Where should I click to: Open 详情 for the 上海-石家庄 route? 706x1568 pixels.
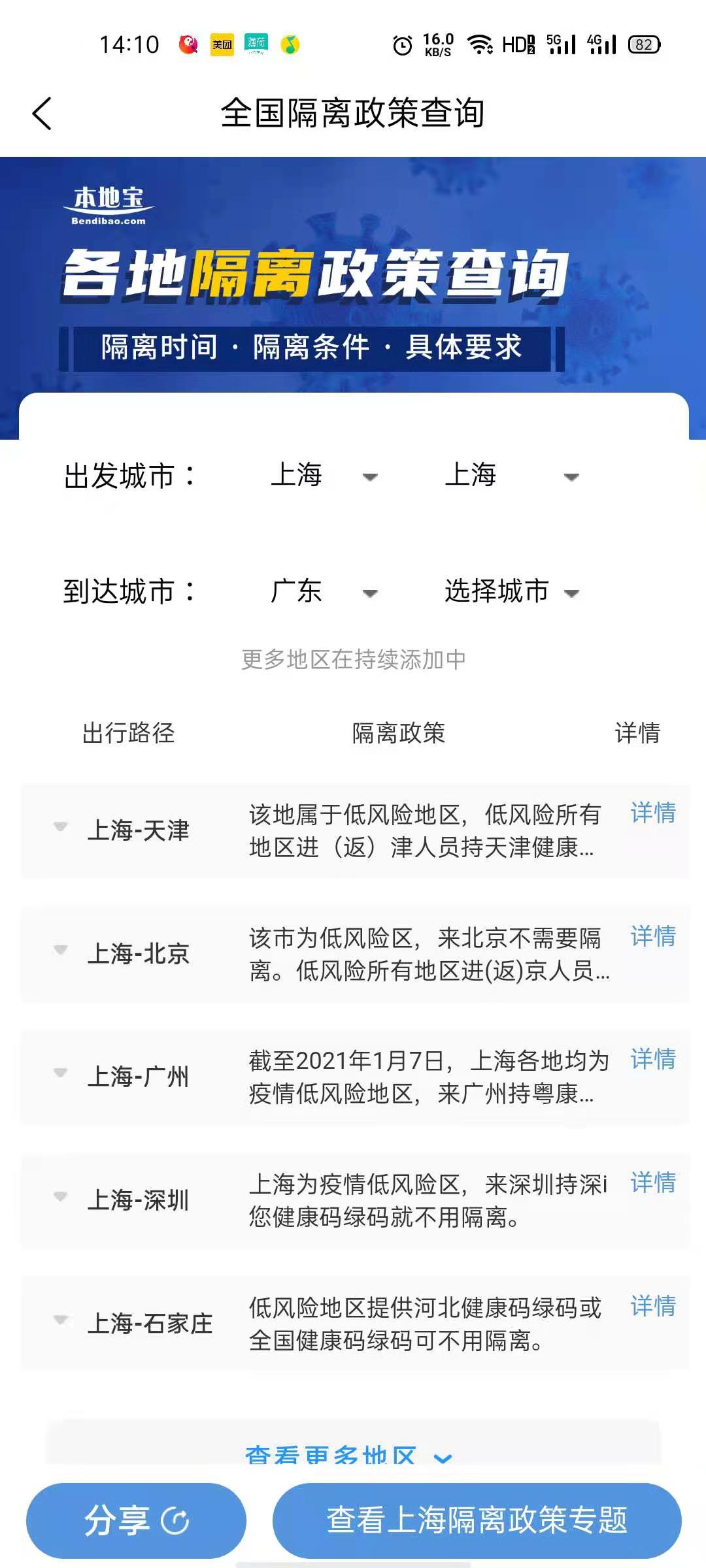click(x=652, y=1306)
